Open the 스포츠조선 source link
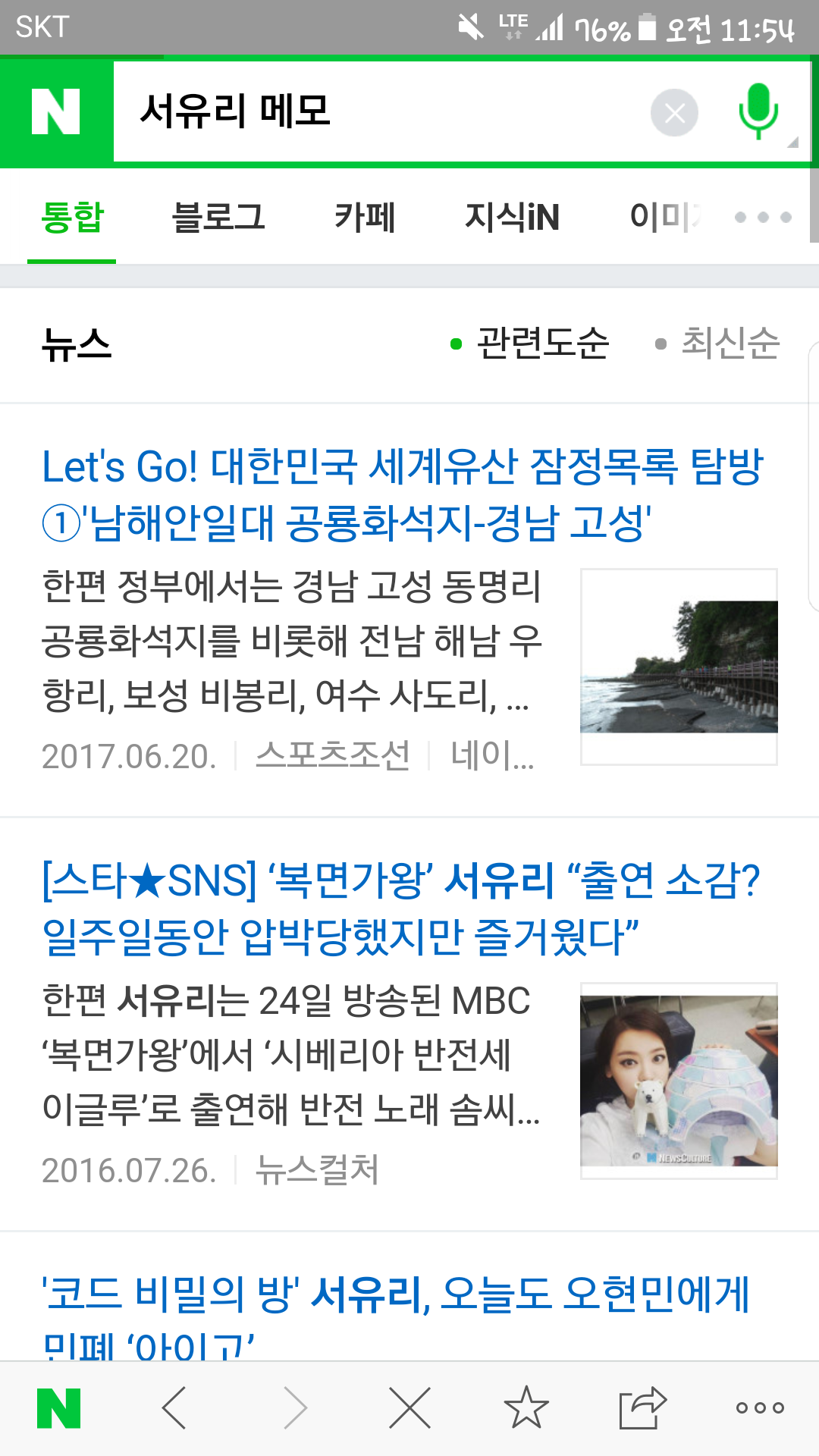This screenshot has width=819, height=1456. click(332, 756)
